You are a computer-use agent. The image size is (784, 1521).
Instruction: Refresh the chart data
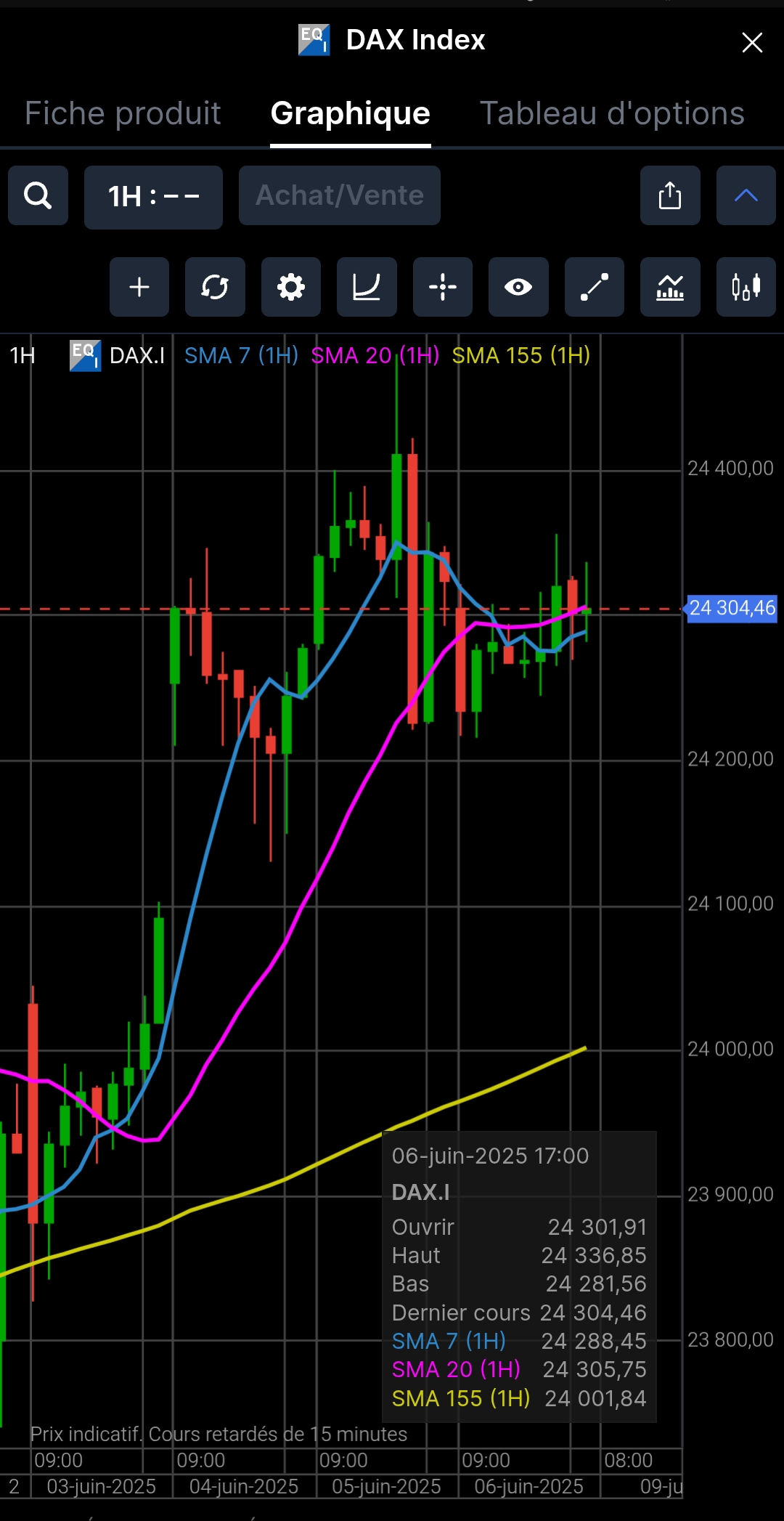[215, 287]
